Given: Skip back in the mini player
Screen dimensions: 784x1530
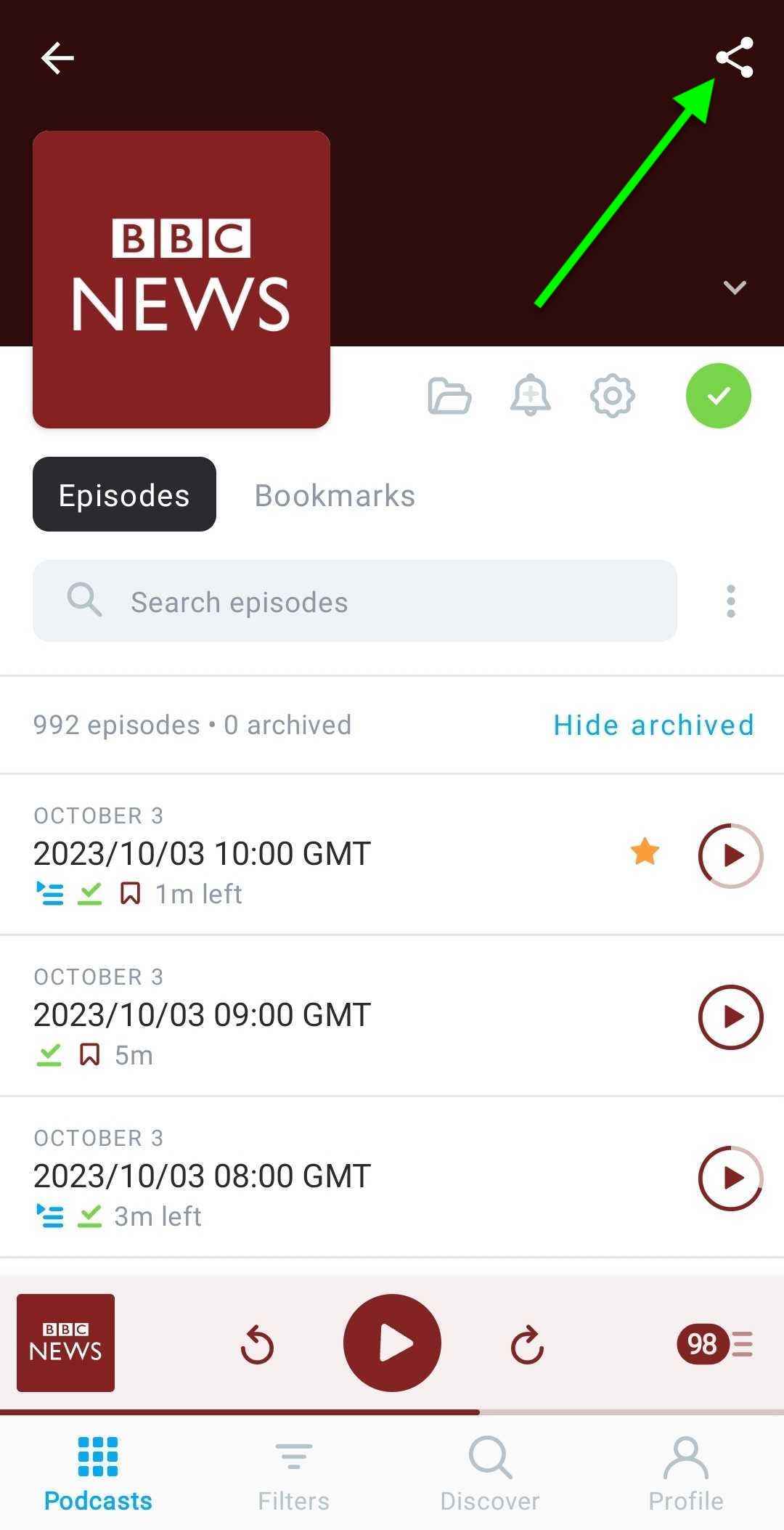Looking at the screenshot, I should point(258,1344).
